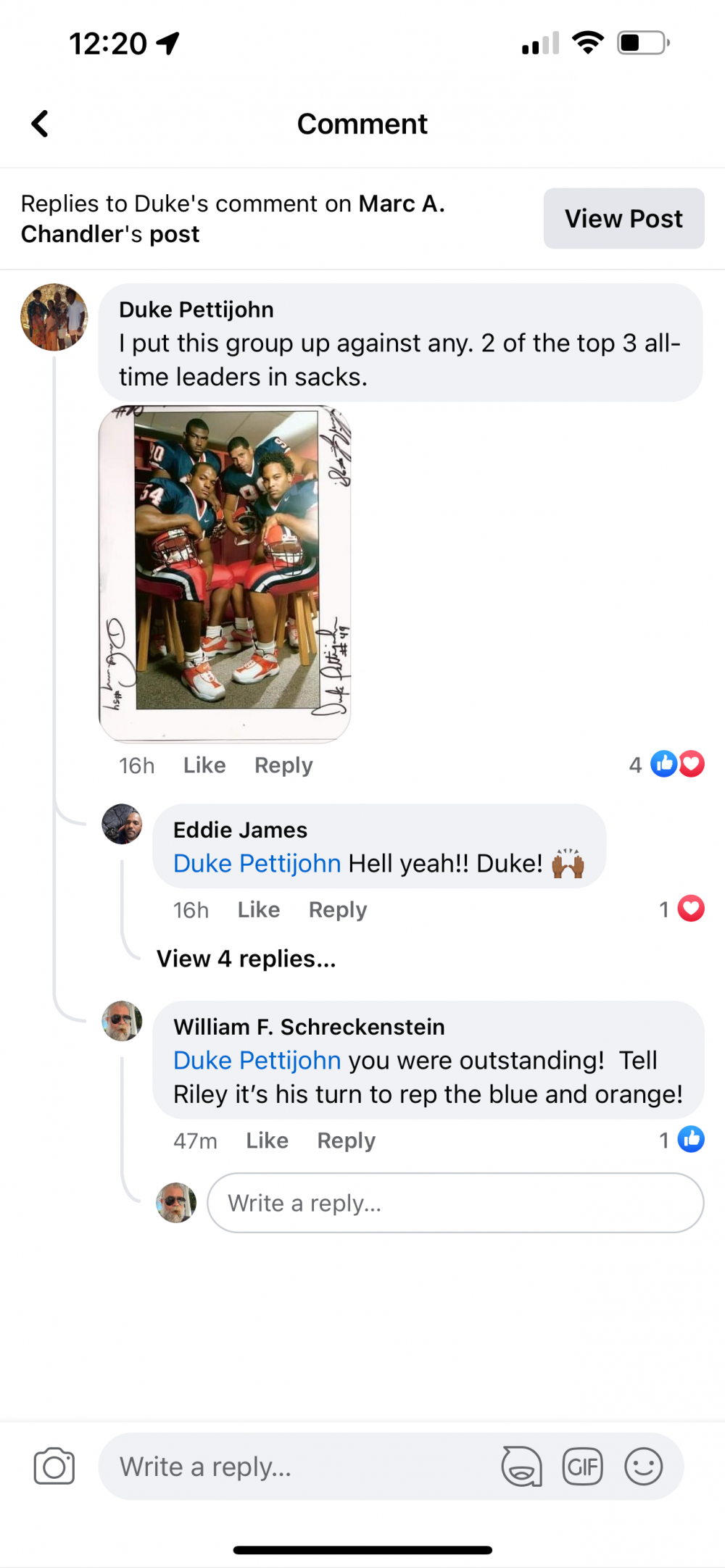Reply to William F. Schreckenstein's comment
Image resolution: width=725 pixels, height=1568 pixels.
point(346,1140)
